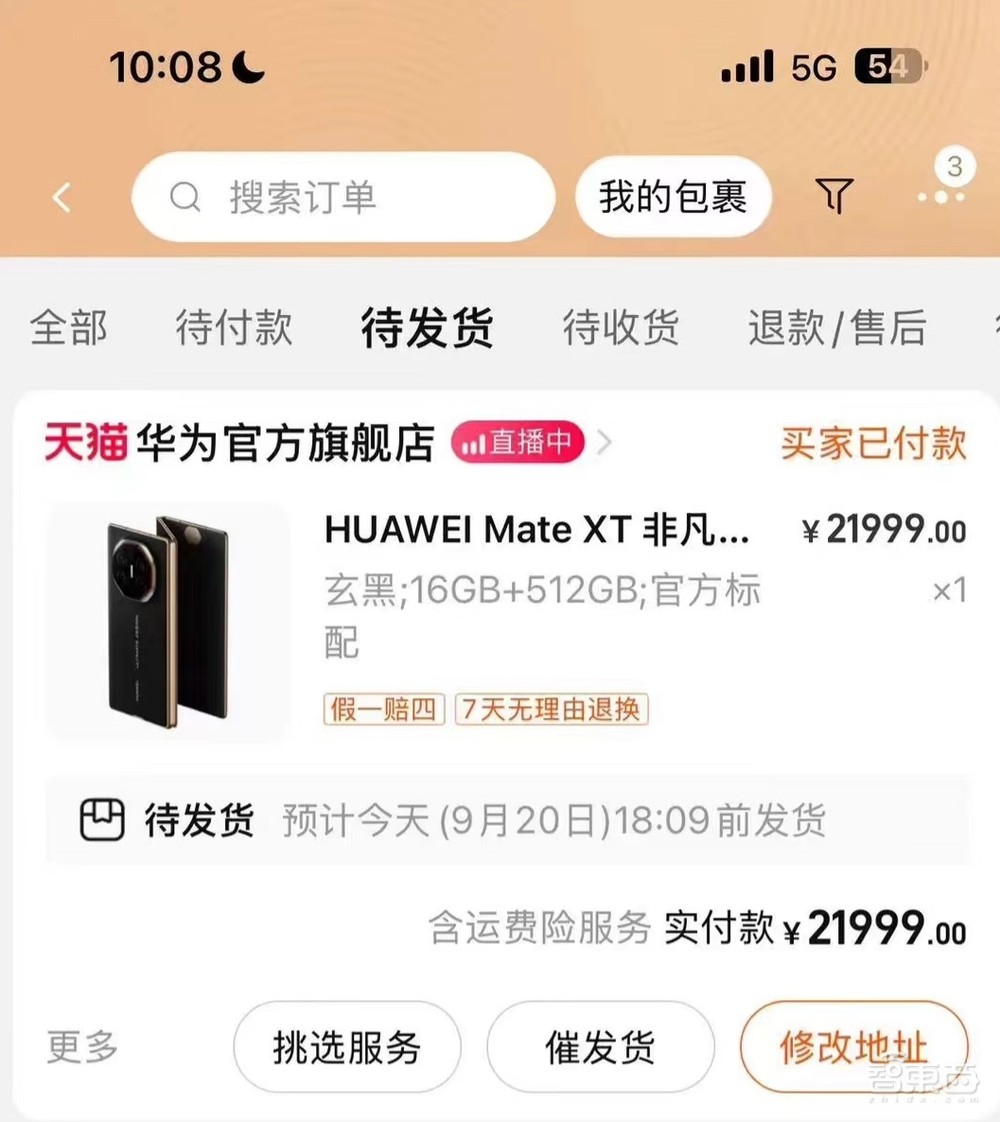Open 我的包裹 packages page
The width and height of the screenshot is (1000, 1122).
pos(673,197)
